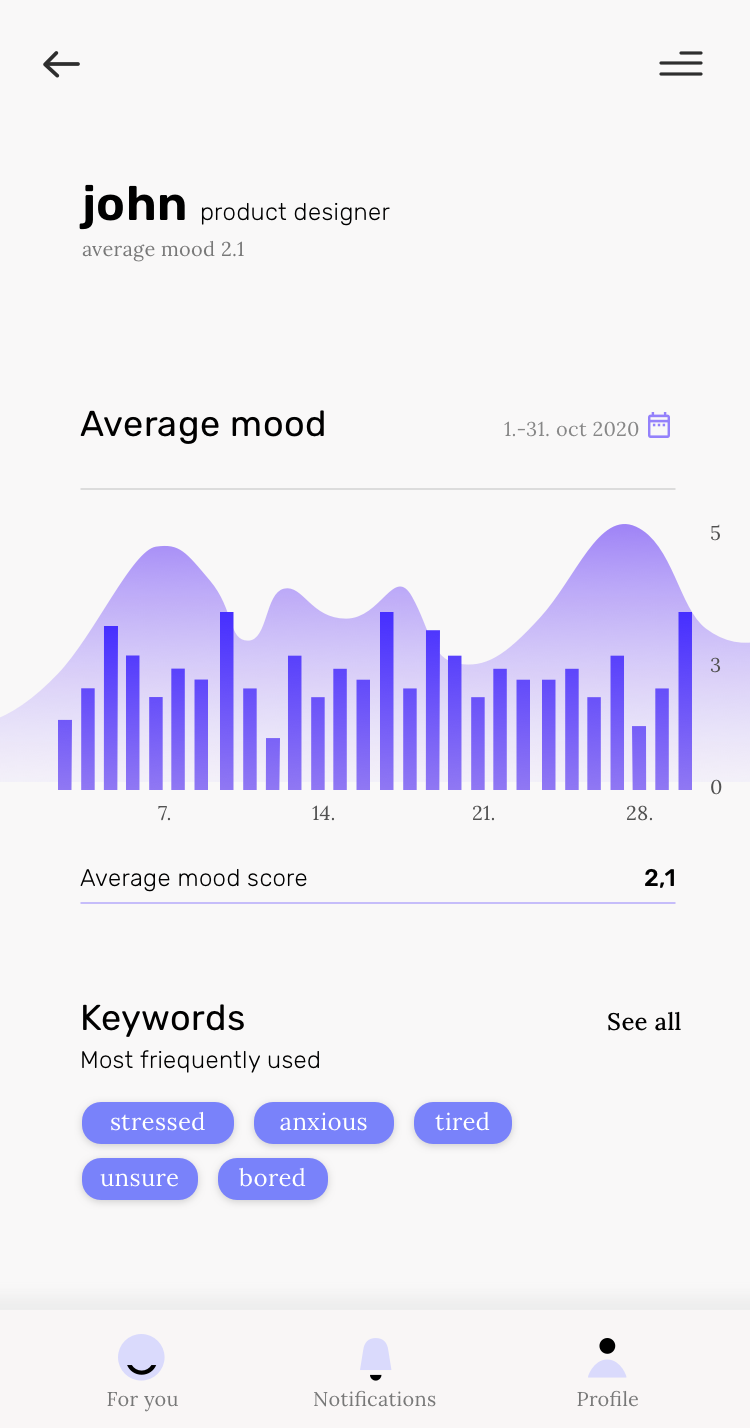Tap the tired keyword chip
Viewport: 750px width, 1428px height.
[x=462, y=1122]
